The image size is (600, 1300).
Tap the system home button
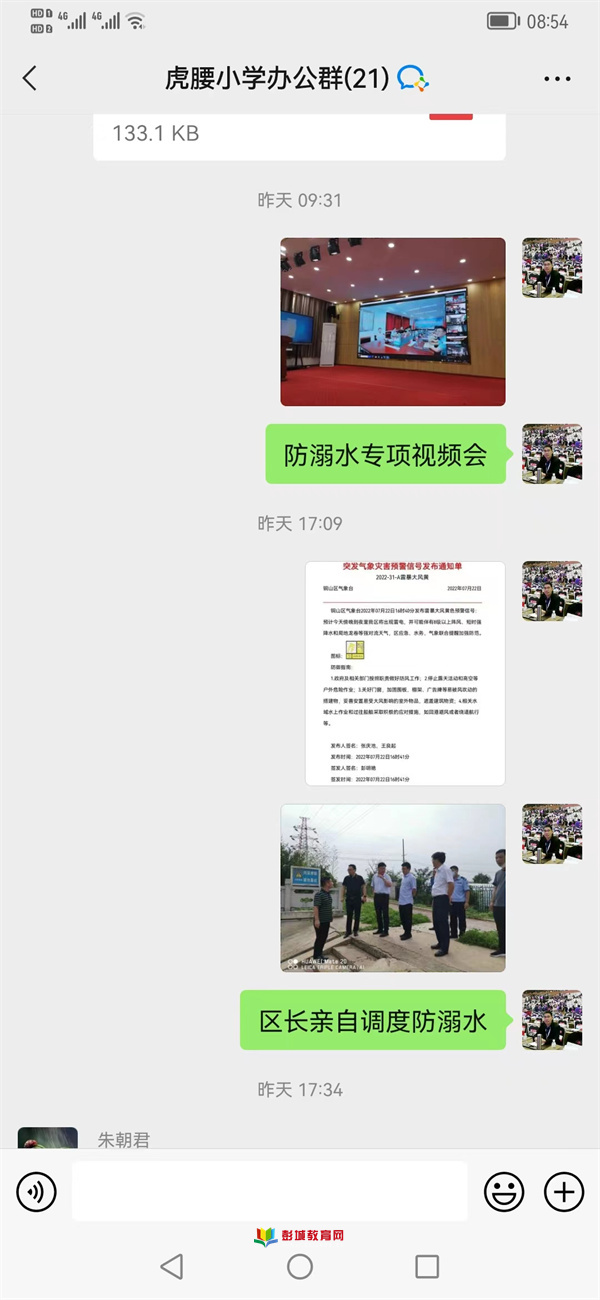pyautogui.click(x=300, y=1267)
